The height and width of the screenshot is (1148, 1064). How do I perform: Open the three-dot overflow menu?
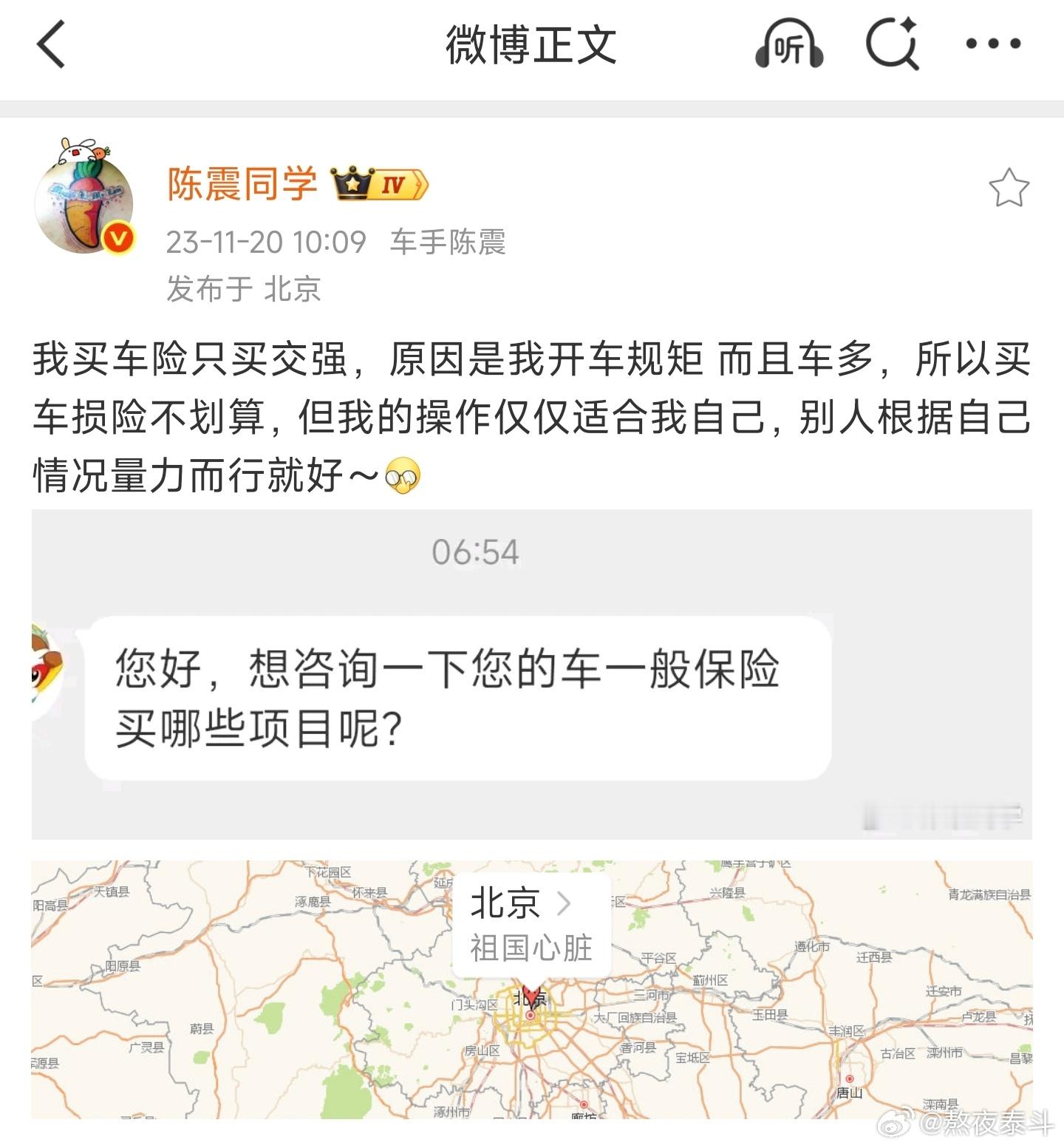pyautogui.click(x=993, y=44)
